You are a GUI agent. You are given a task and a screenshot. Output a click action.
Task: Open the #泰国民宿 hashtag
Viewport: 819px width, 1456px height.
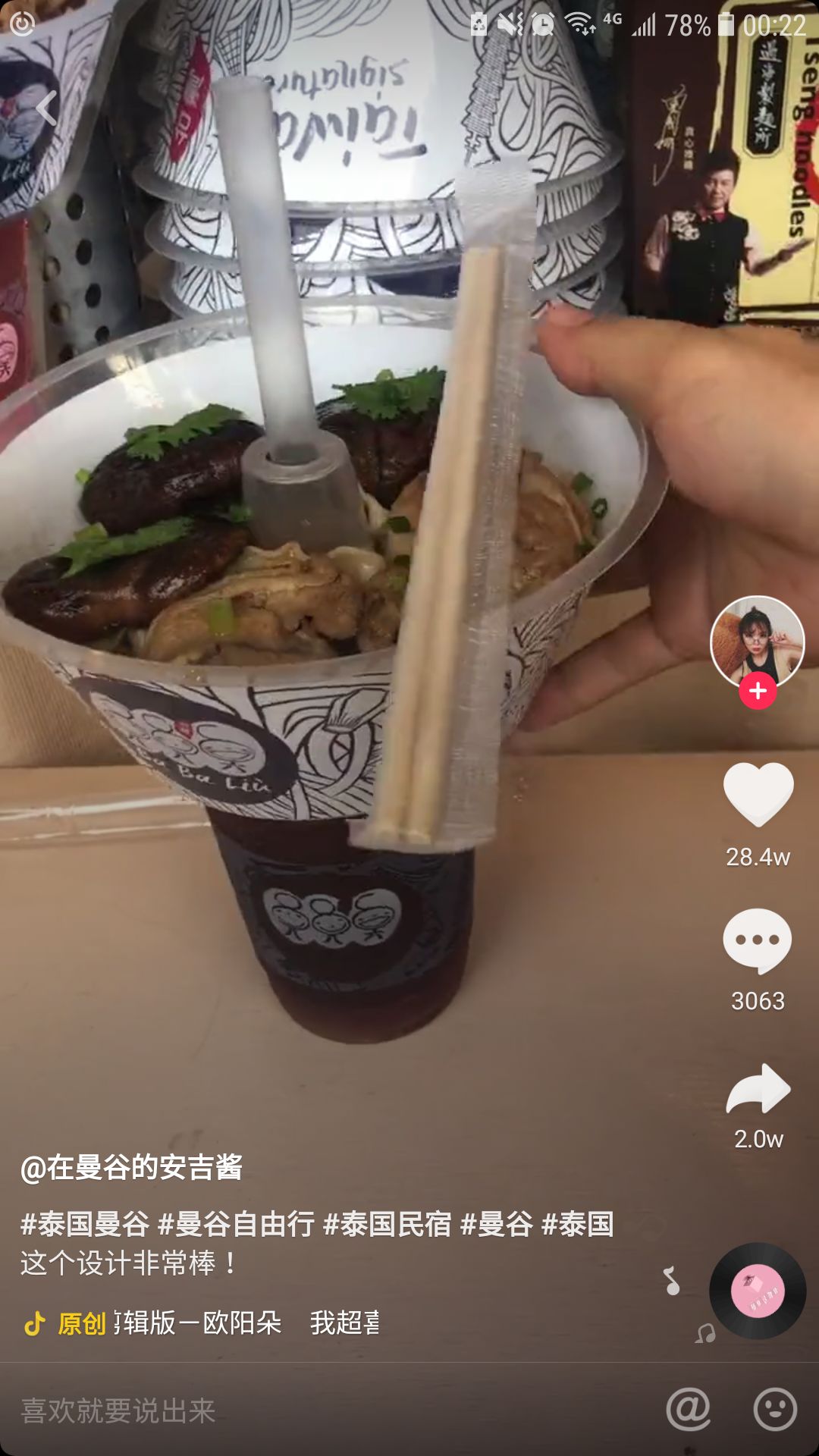pyautogui.click(x=388, y=1224)
